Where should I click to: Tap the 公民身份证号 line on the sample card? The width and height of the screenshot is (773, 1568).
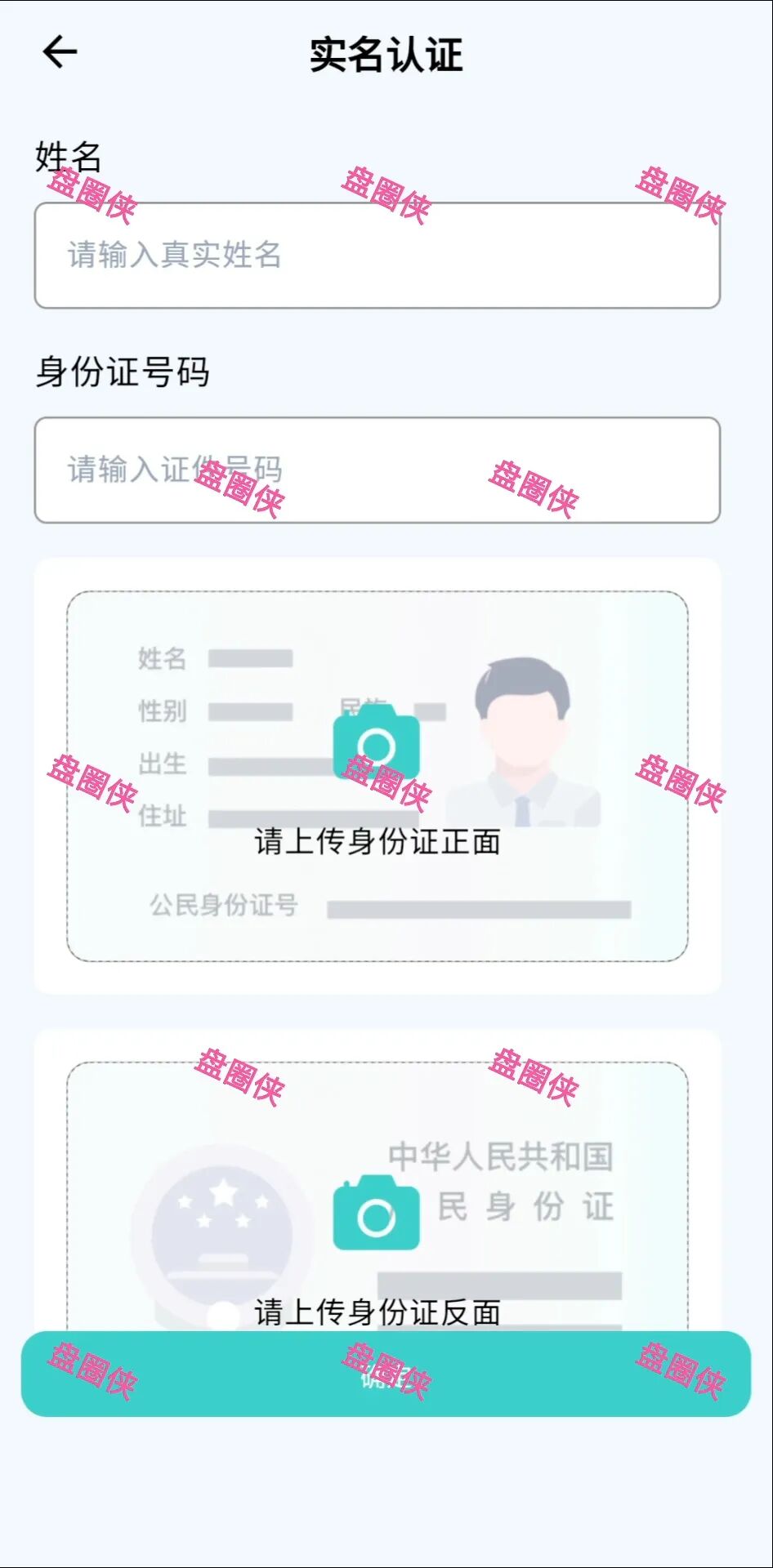(x=222, y=905)
